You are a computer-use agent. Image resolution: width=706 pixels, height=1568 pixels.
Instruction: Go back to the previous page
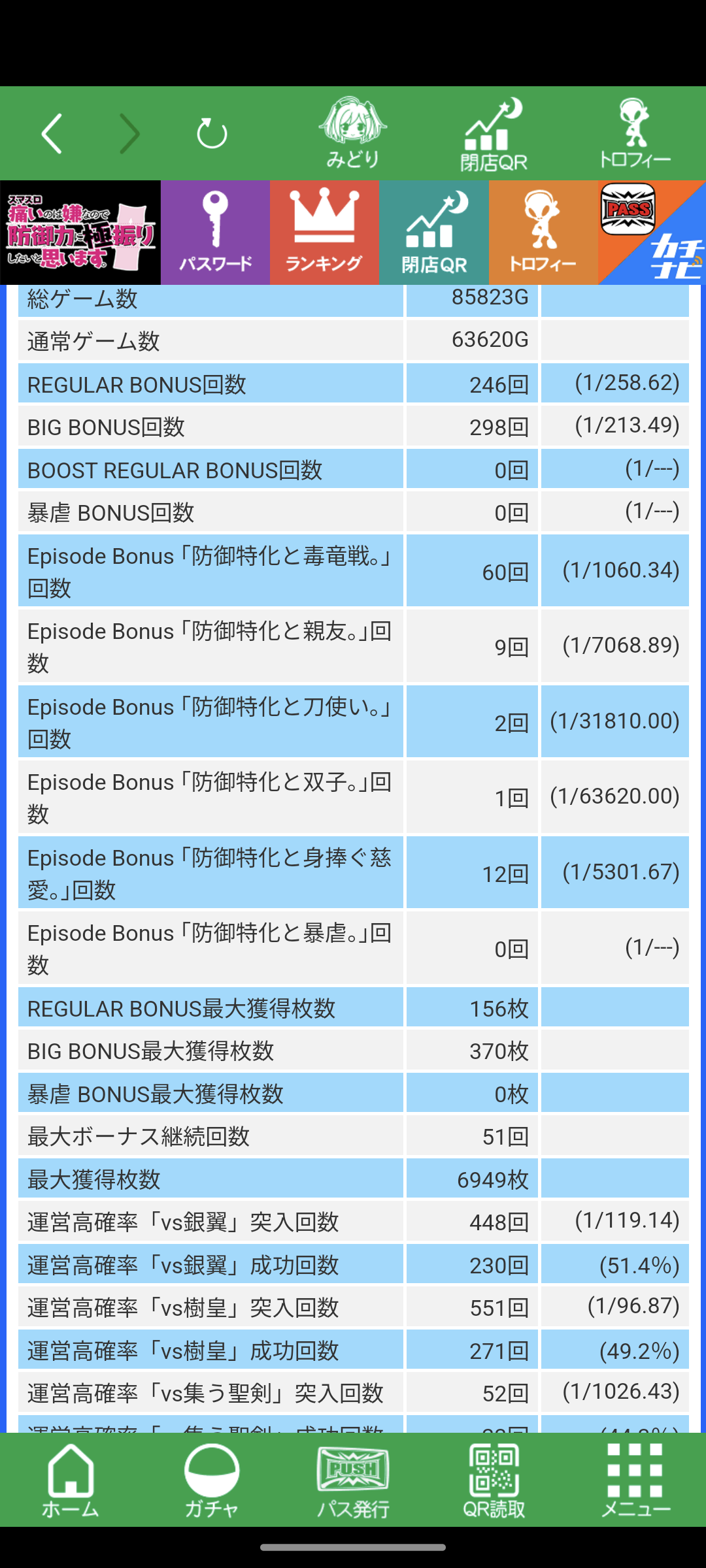point(52,133)
